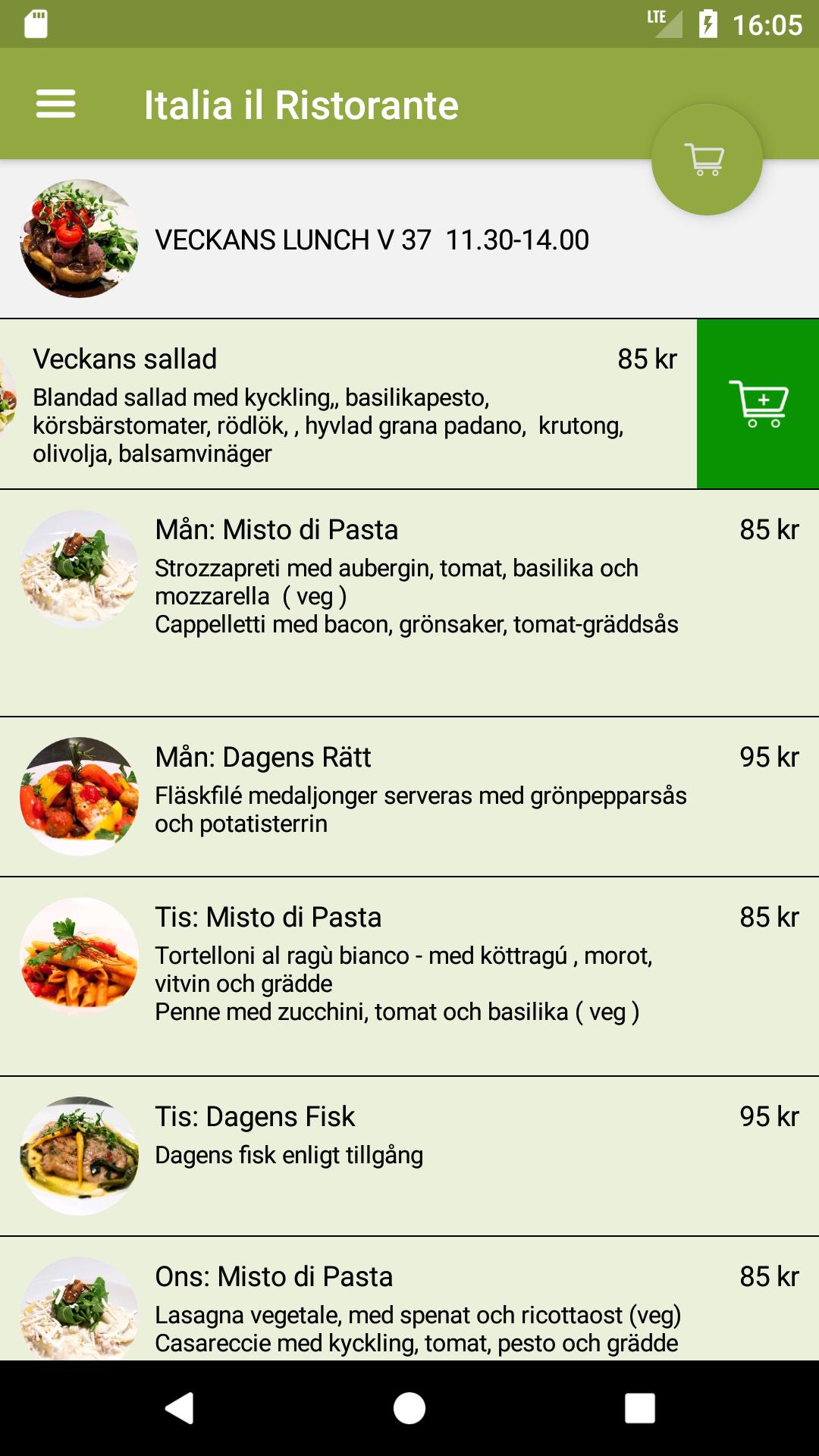819x1456 pixels.
Task: Go back with the system back button
Action: (x=180, y=1408)
